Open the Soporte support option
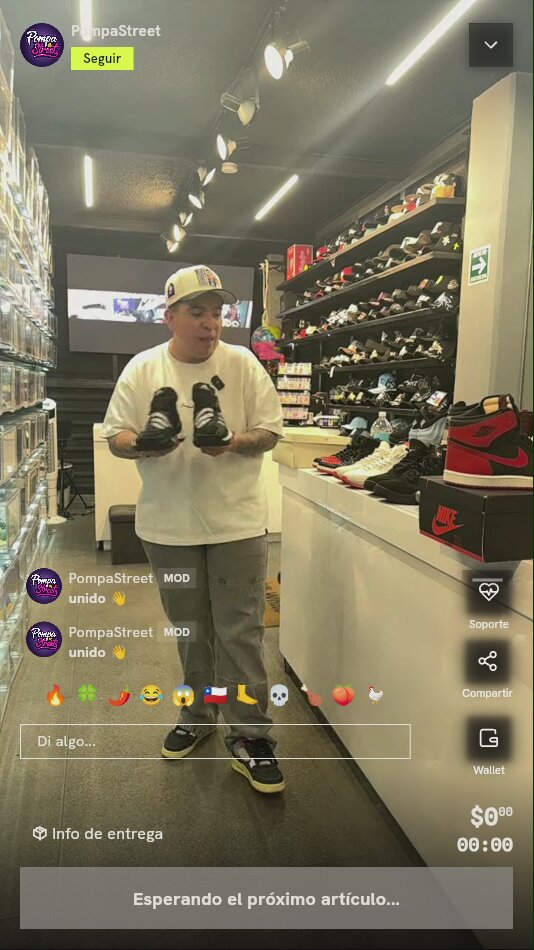Viewport: 534px width, 950px height. (489, 600)
